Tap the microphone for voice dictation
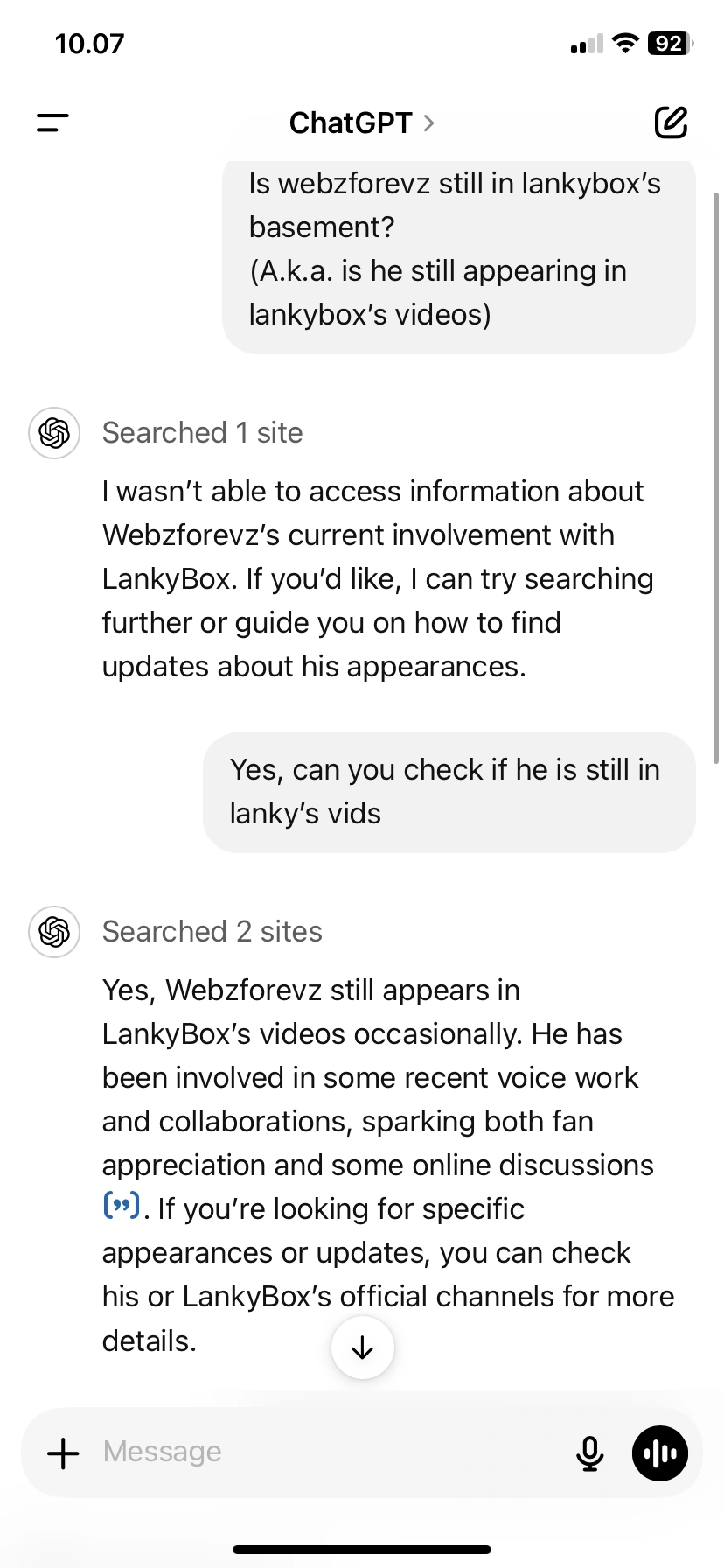724x1568 pixels. 590,1451
